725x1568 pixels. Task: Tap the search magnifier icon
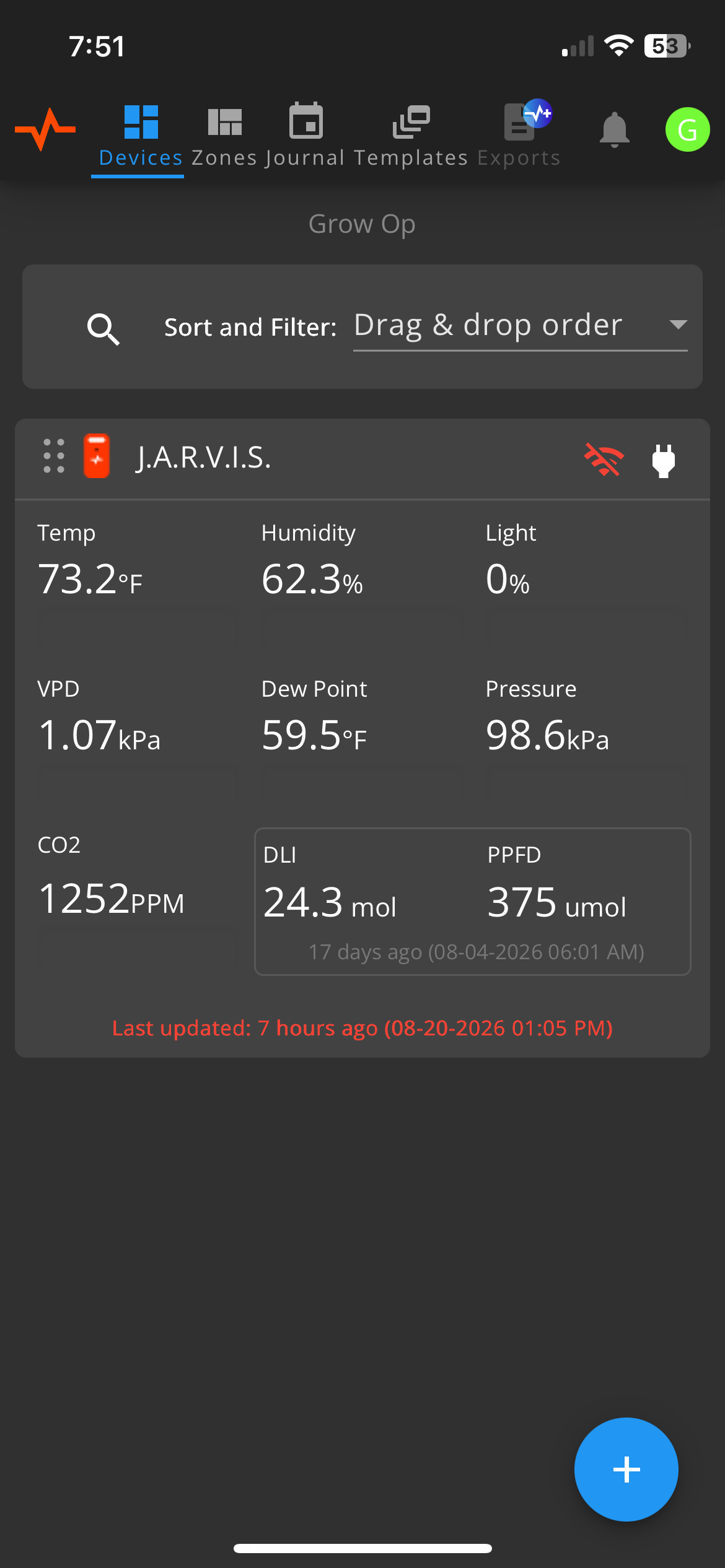pyautogui.click(x=103, y=329)
